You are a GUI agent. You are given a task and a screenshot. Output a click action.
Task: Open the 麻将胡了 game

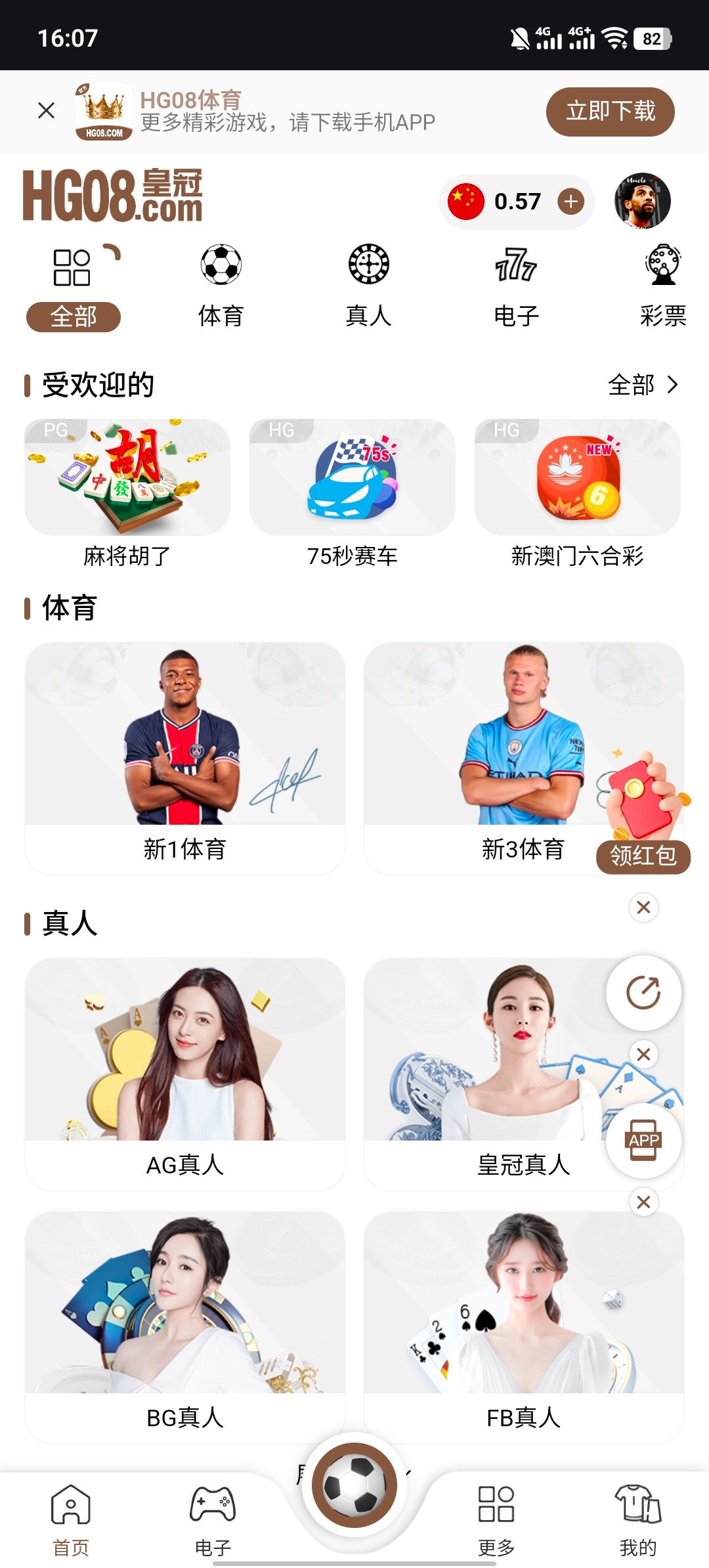point(127,492)
